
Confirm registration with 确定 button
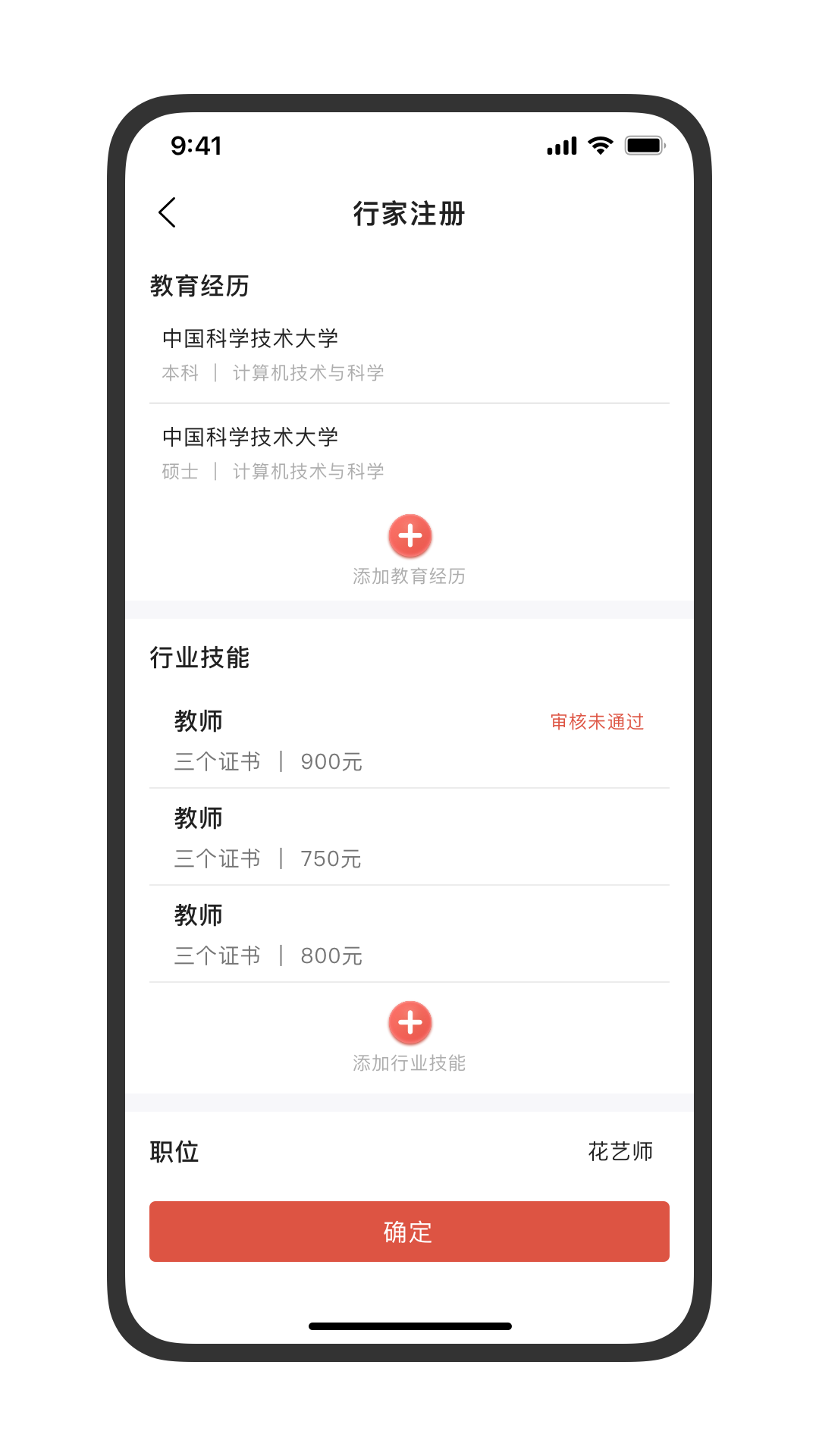coord(409,1232)
